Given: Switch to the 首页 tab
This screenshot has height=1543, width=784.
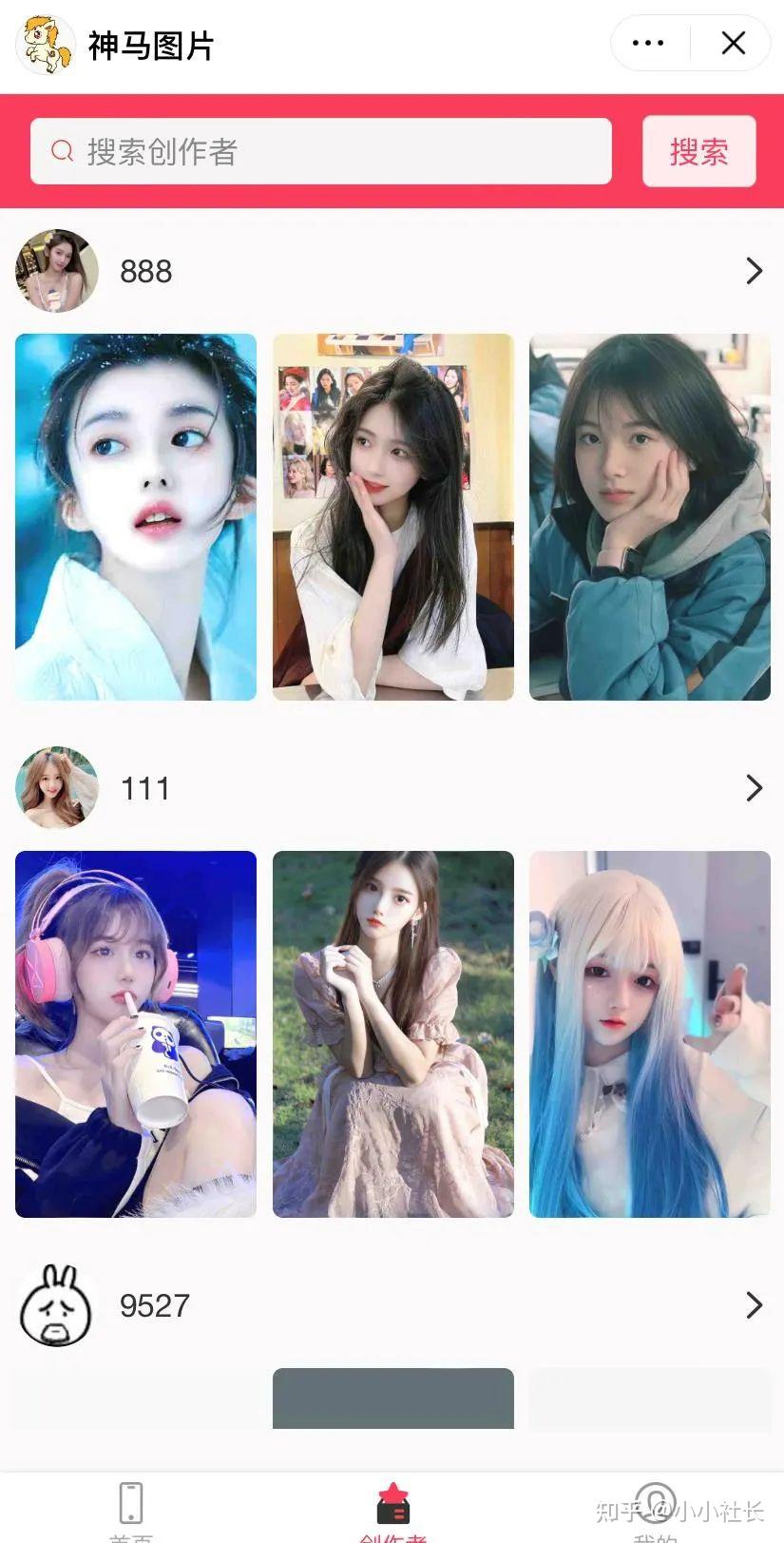Looking at the screenshot, I should [x=131, y=1512].
